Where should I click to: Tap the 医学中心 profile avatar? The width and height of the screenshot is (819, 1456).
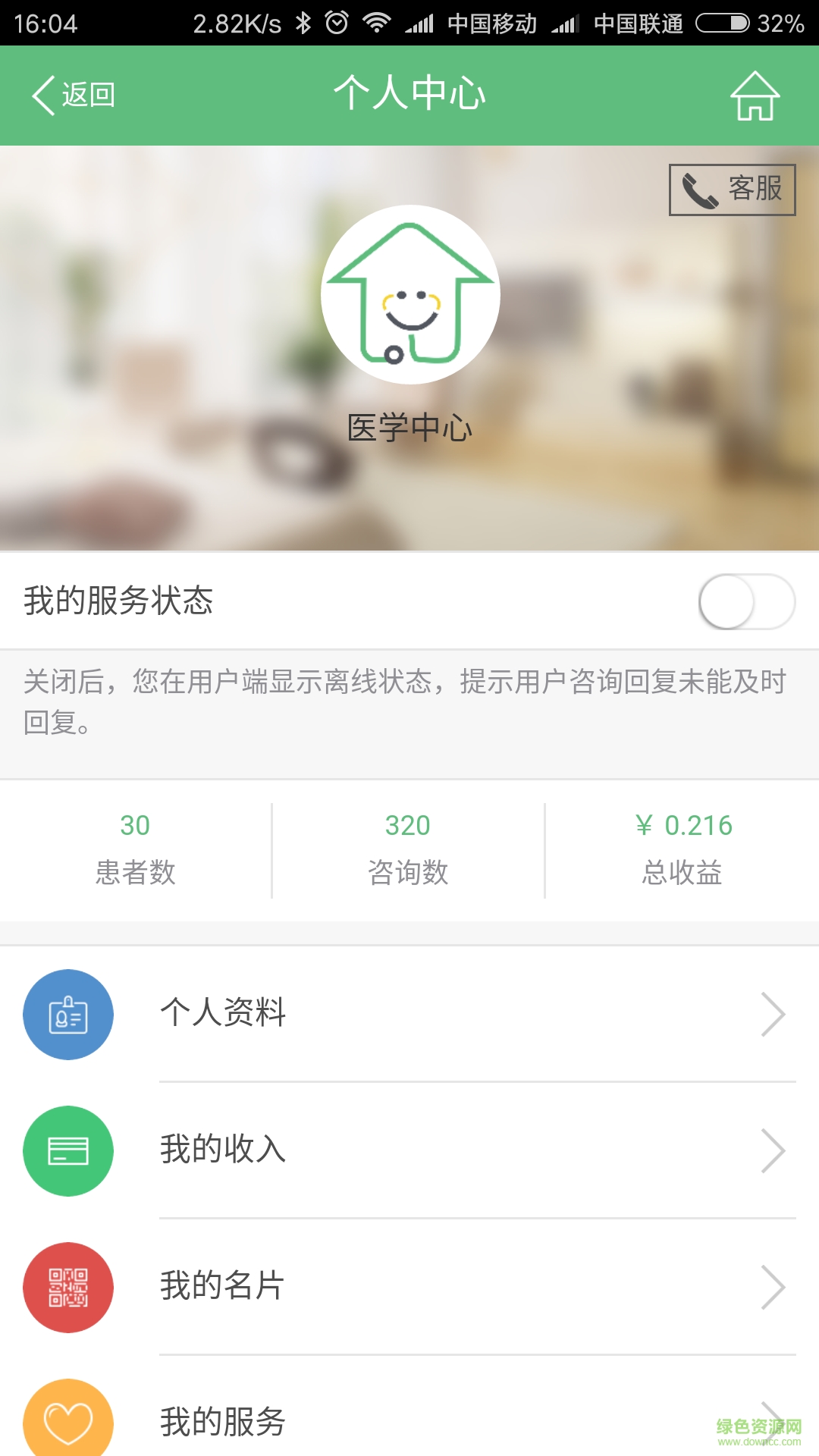click(410, 294)
